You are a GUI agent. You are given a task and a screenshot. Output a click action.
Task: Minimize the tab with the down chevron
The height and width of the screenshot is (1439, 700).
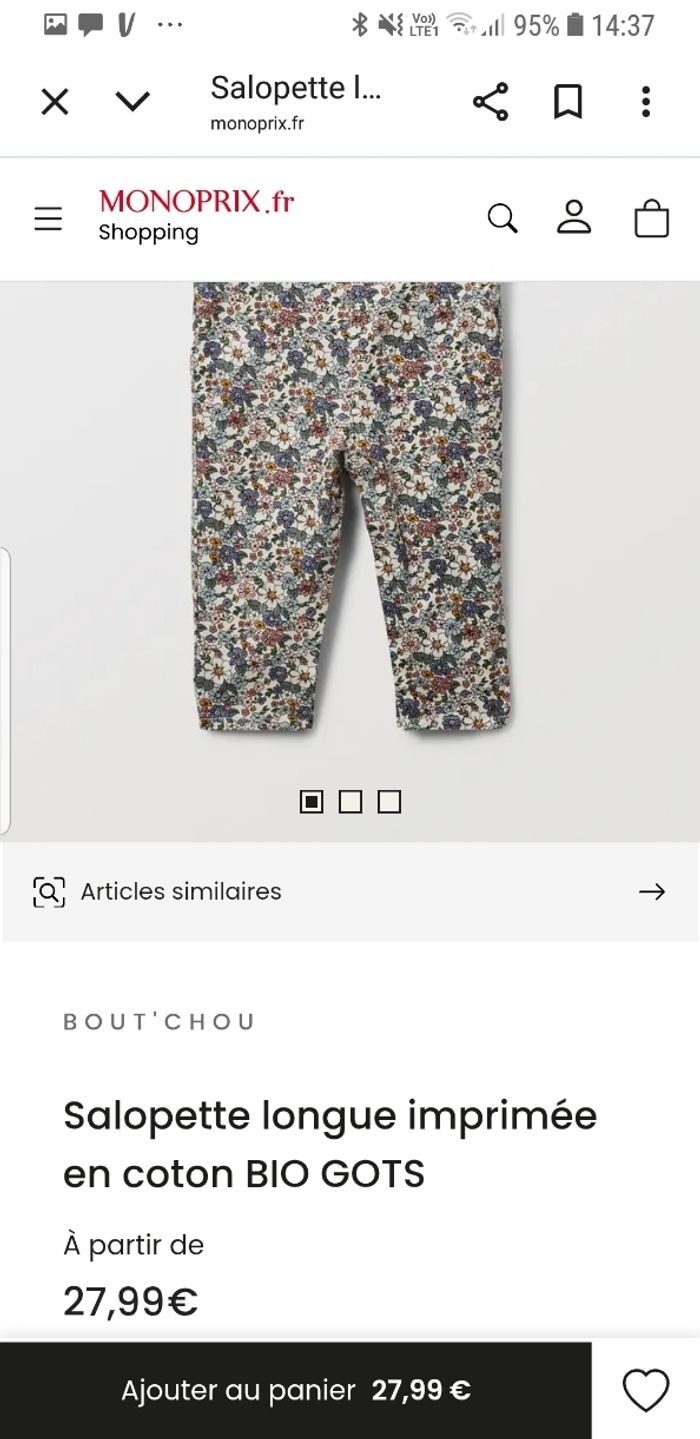[x=132, y=101]
